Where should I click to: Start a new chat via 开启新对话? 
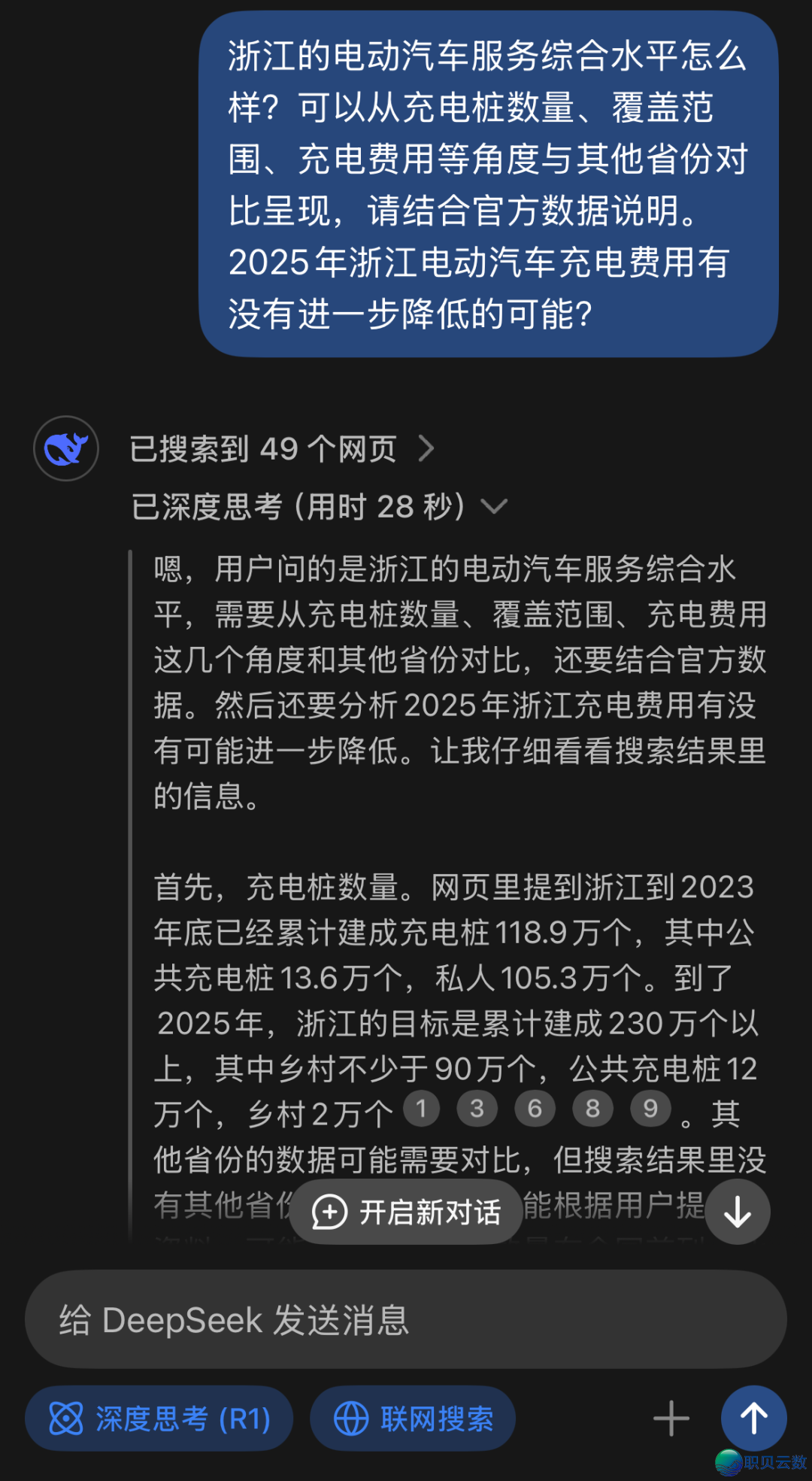(404, 1211)
